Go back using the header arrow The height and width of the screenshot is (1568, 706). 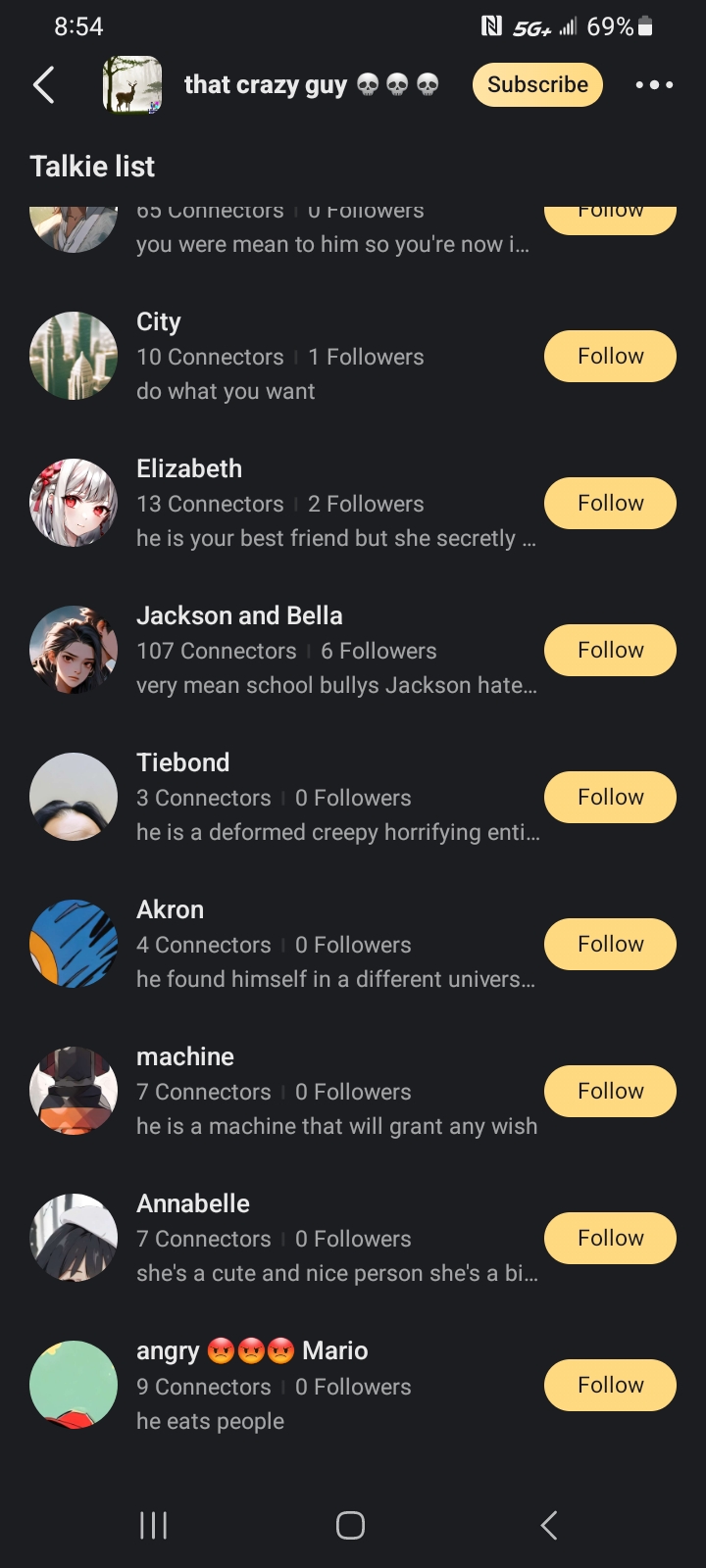[43, 85]
